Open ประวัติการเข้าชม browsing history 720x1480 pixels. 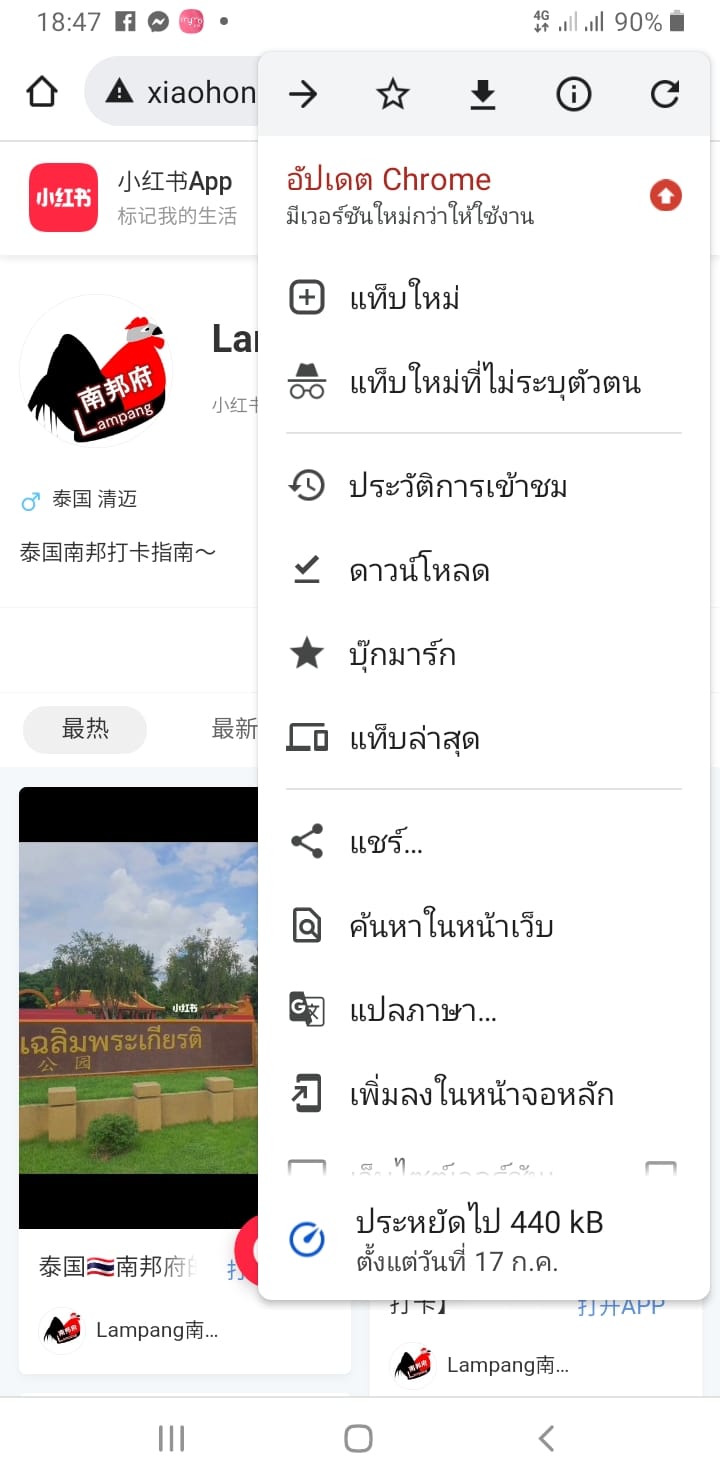(458, 486)
